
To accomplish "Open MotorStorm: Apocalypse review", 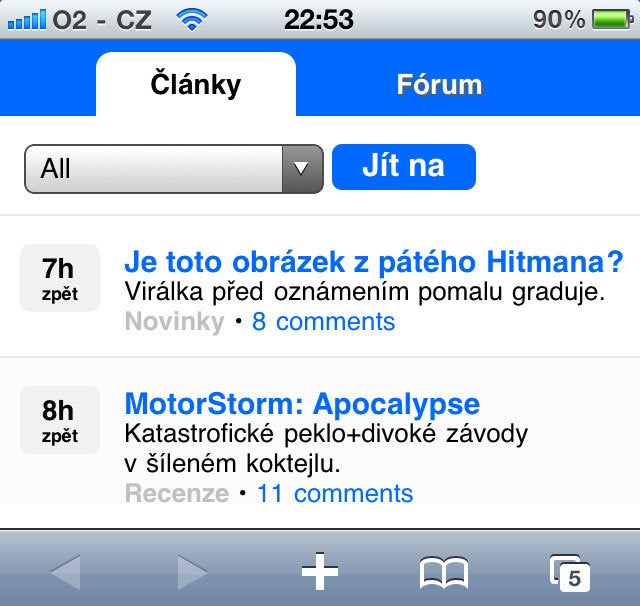I will tap(302, 404).
